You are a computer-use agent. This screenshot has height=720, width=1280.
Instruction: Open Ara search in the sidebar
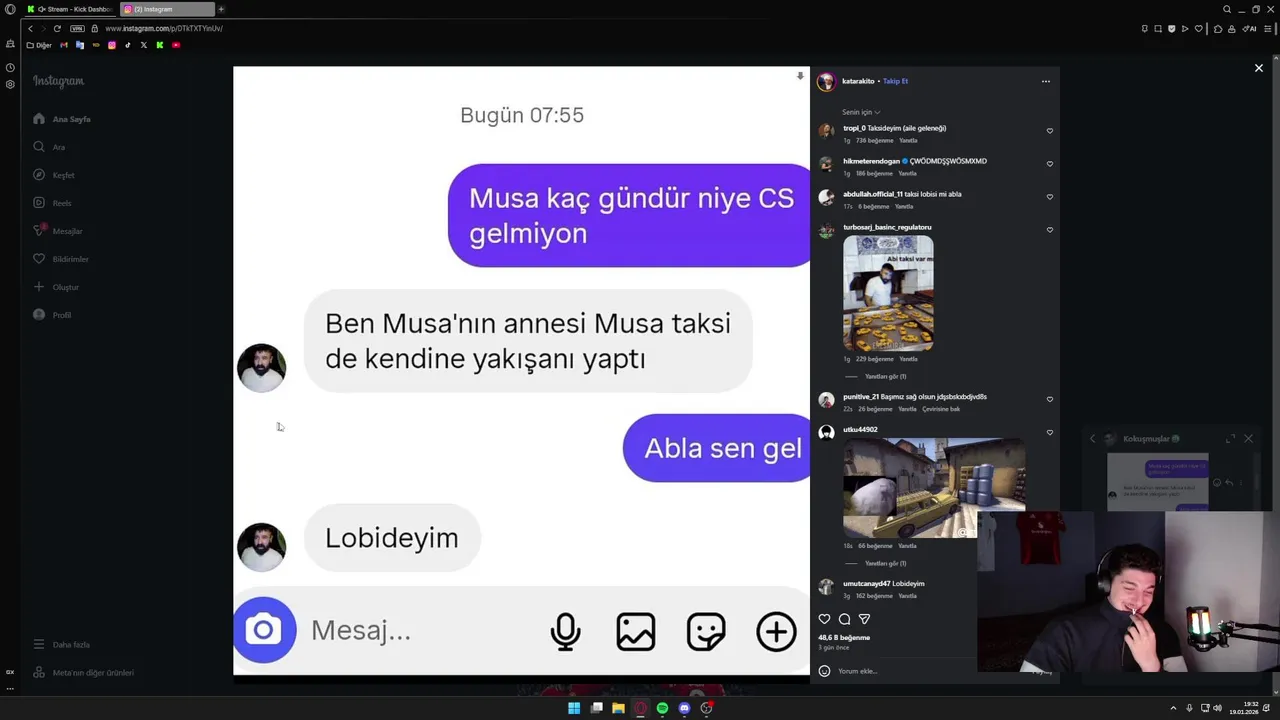click(58, 147)
